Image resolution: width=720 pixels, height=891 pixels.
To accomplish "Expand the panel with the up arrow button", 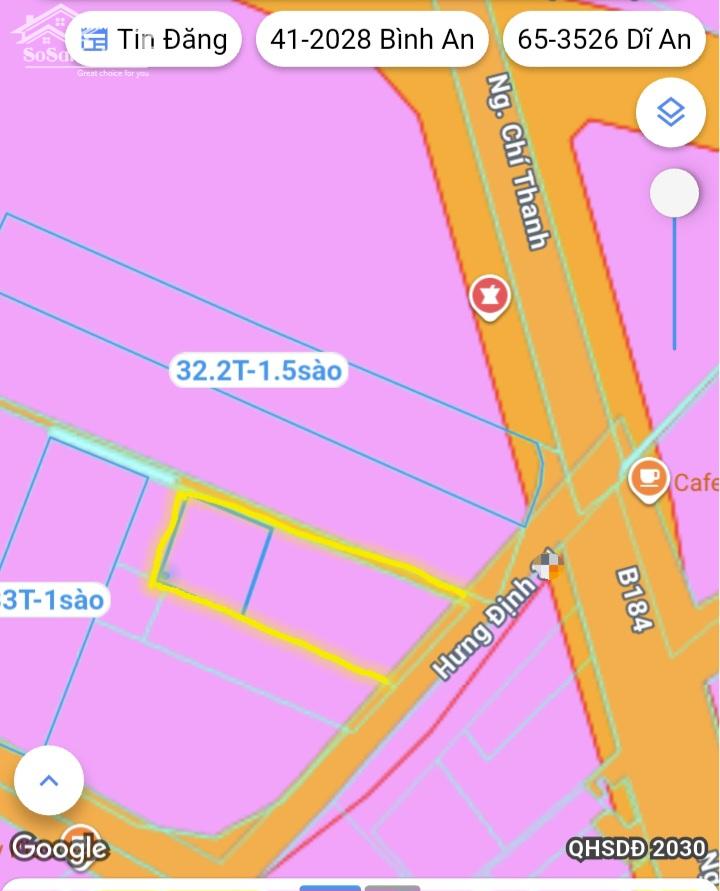I will click(49, 780).
